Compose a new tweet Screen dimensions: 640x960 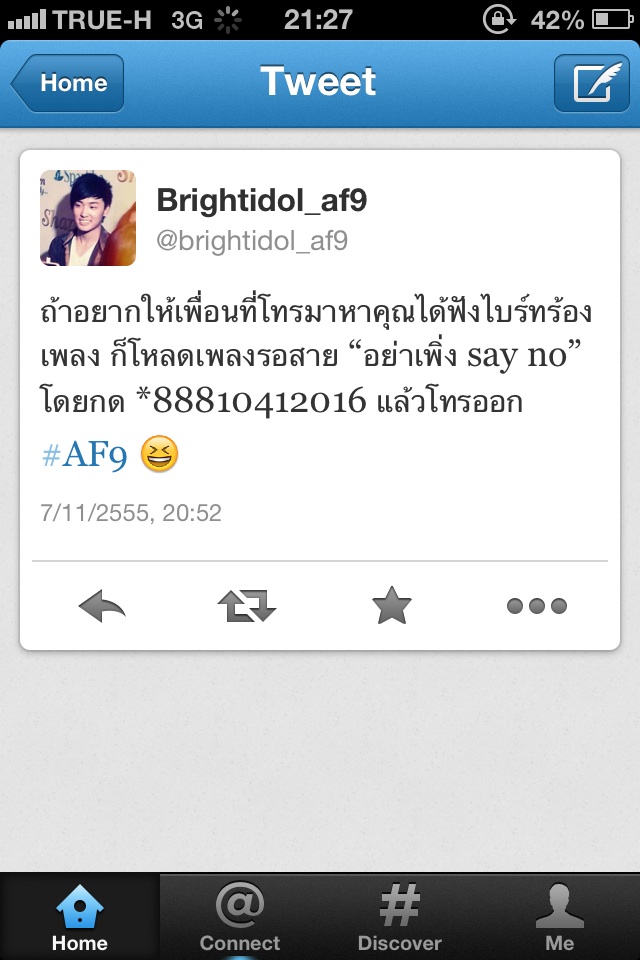(x=592, y=83)
